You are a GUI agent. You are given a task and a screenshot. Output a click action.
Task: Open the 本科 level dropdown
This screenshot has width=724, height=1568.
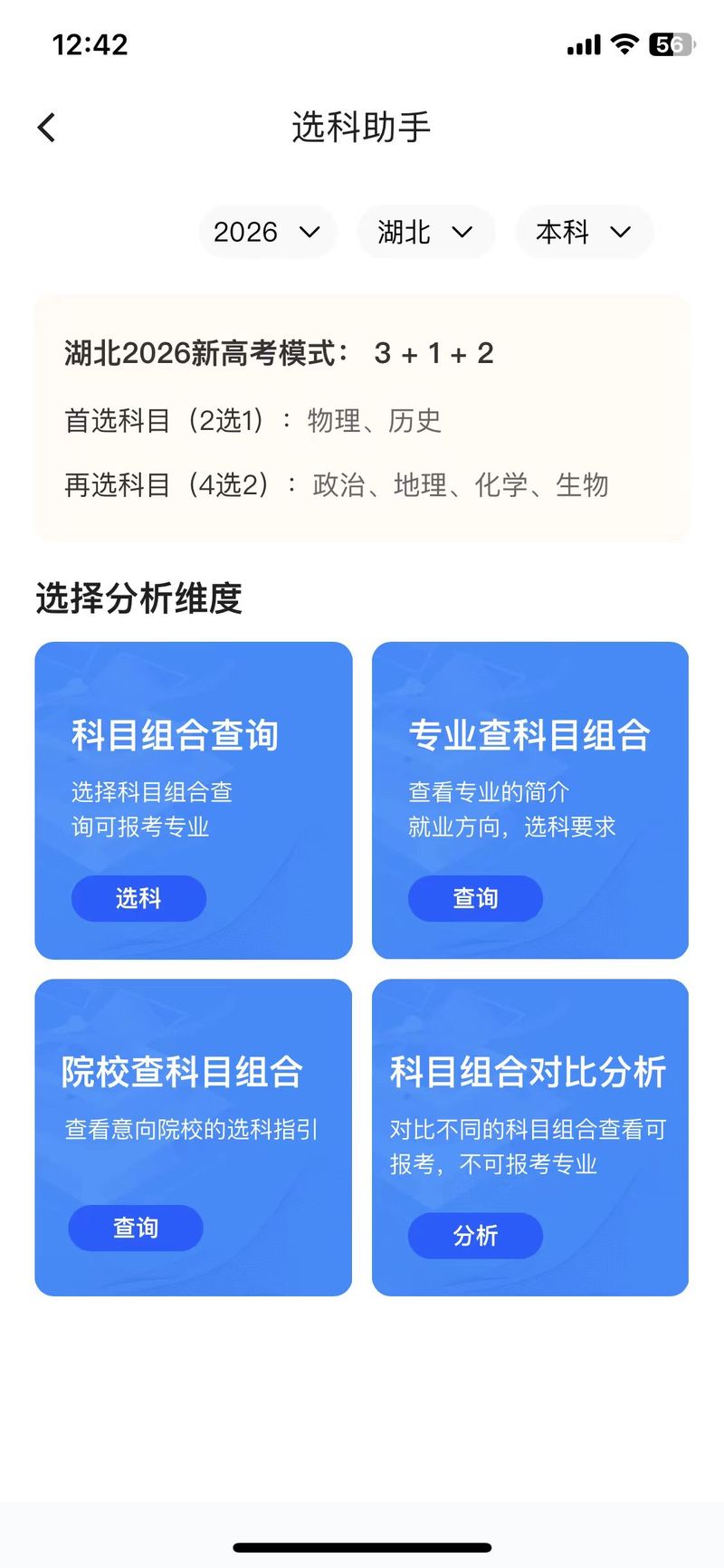584,232
